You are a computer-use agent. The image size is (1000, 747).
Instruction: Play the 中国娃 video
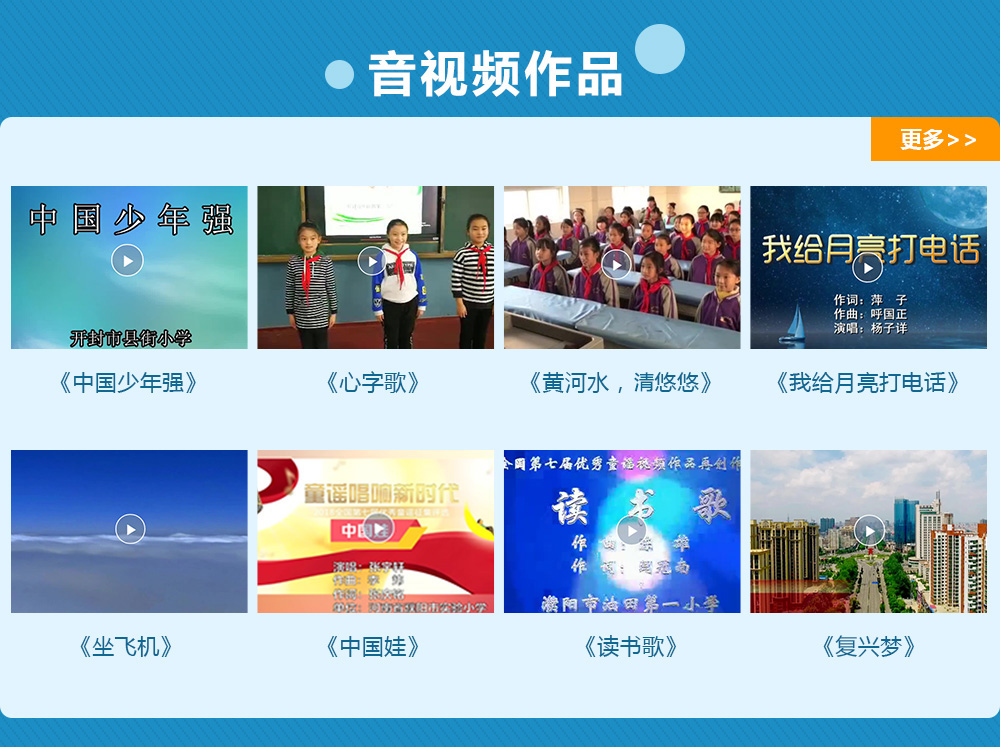click(x=376, y=529)
